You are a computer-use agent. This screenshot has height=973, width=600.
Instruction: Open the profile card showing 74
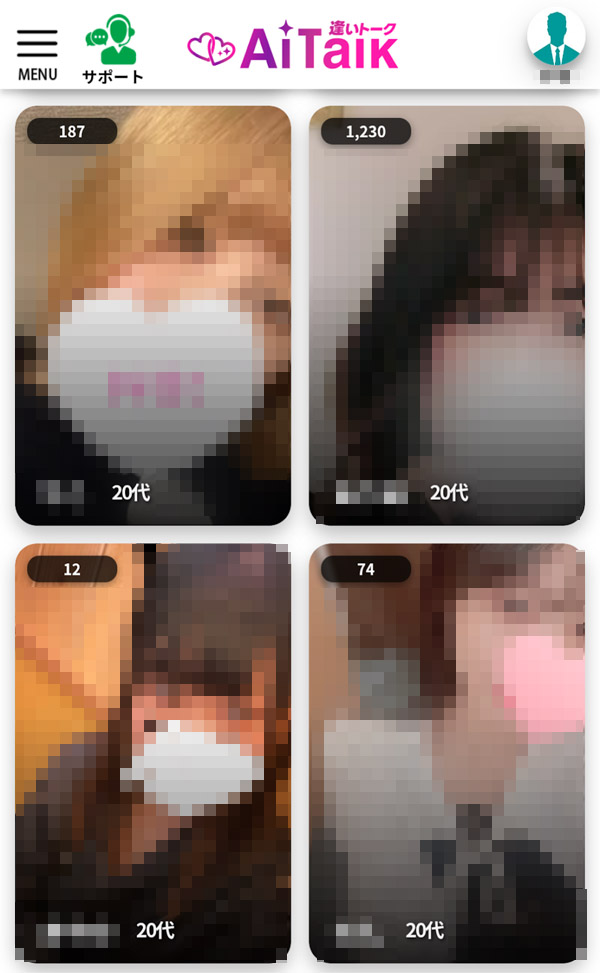pyautogui.click(x=446, y=752)
